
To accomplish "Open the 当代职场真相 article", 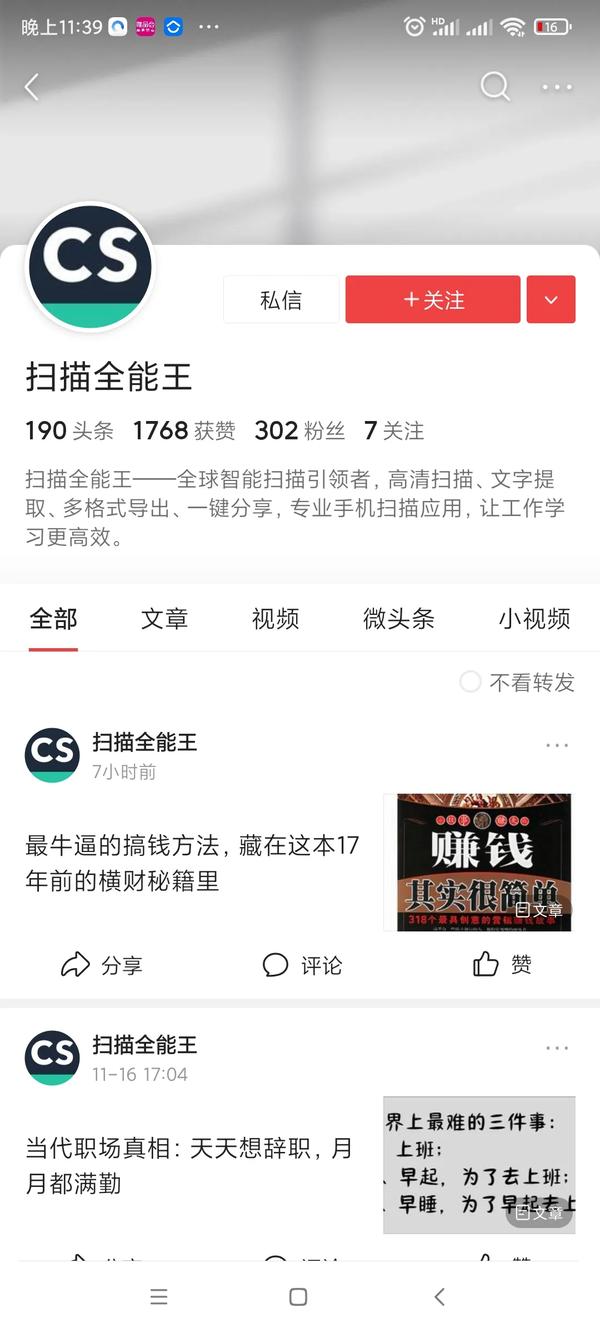I will 190,1166.
